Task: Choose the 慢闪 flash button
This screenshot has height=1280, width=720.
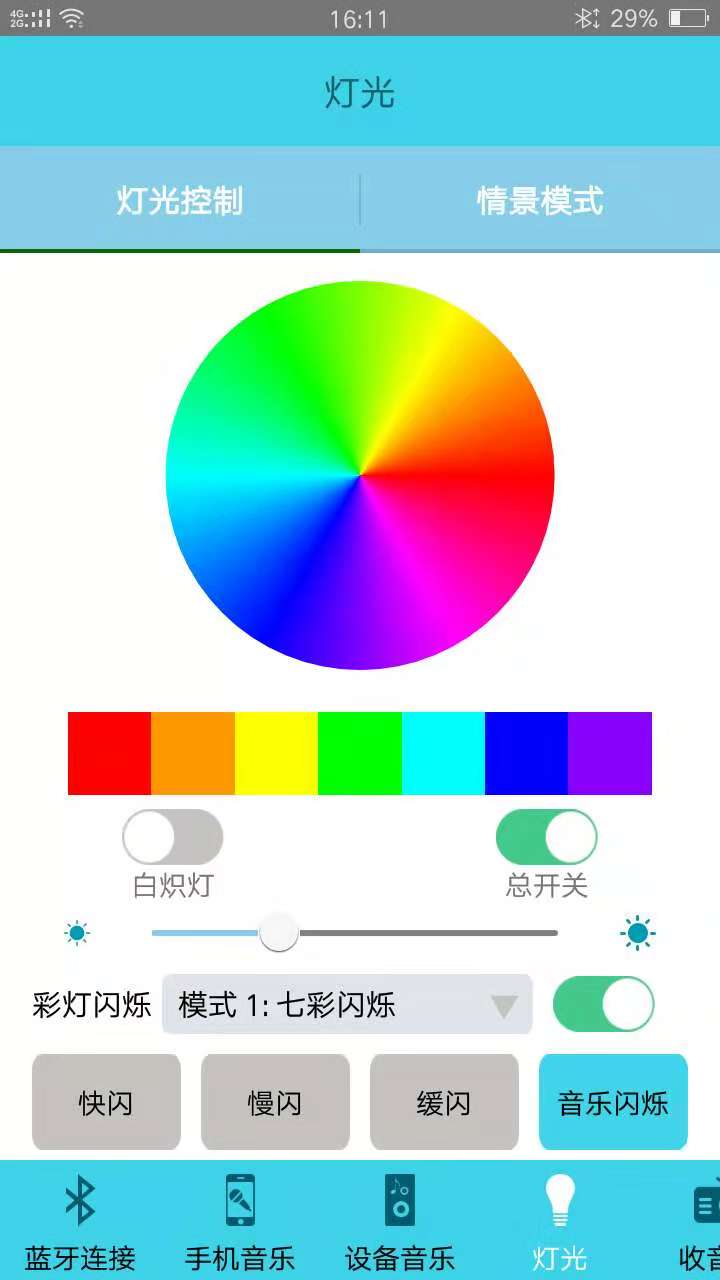Action: click(275, 1103)
